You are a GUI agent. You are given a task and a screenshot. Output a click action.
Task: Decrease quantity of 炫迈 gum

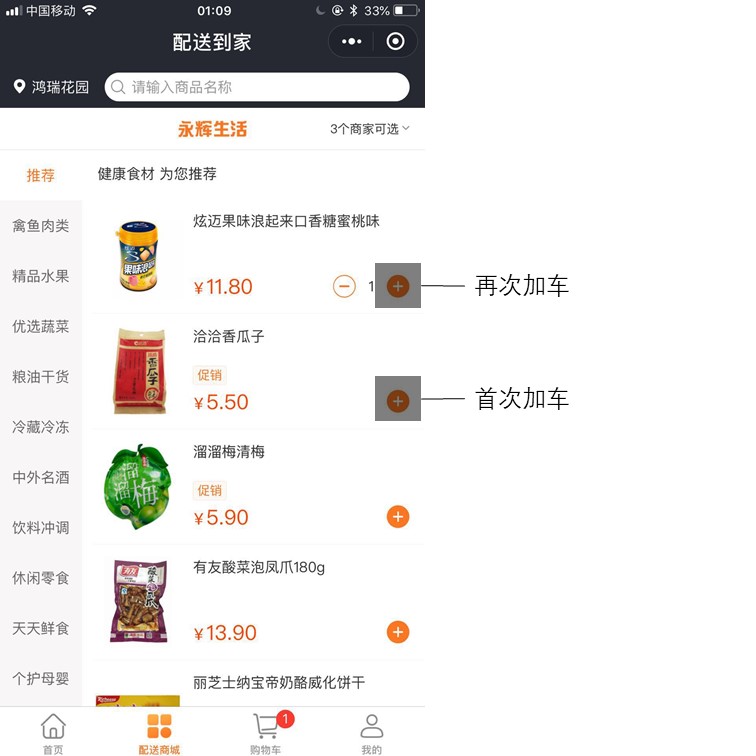(x=344, y=287)
